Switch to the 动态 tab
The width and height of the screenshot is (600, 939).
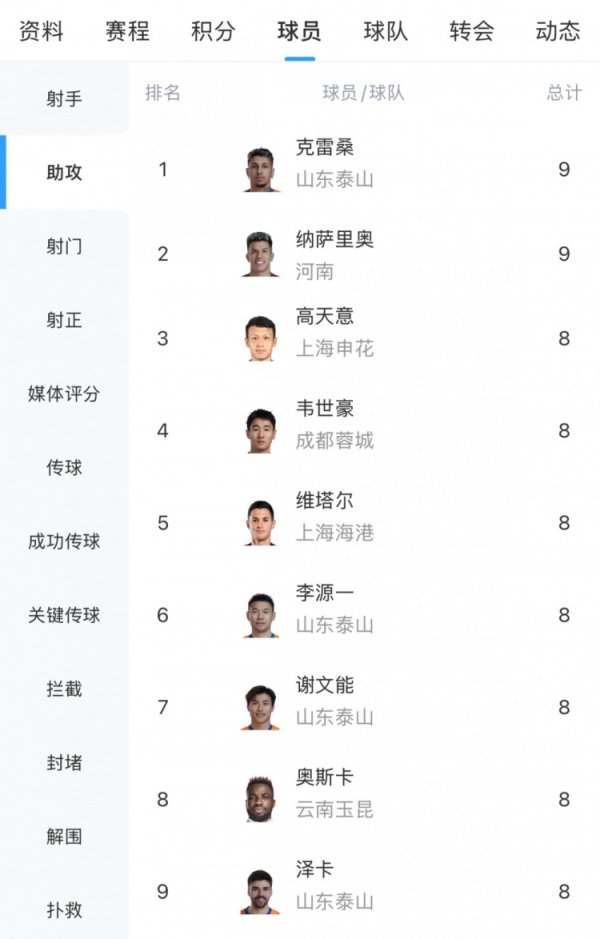tap(557, 31)
